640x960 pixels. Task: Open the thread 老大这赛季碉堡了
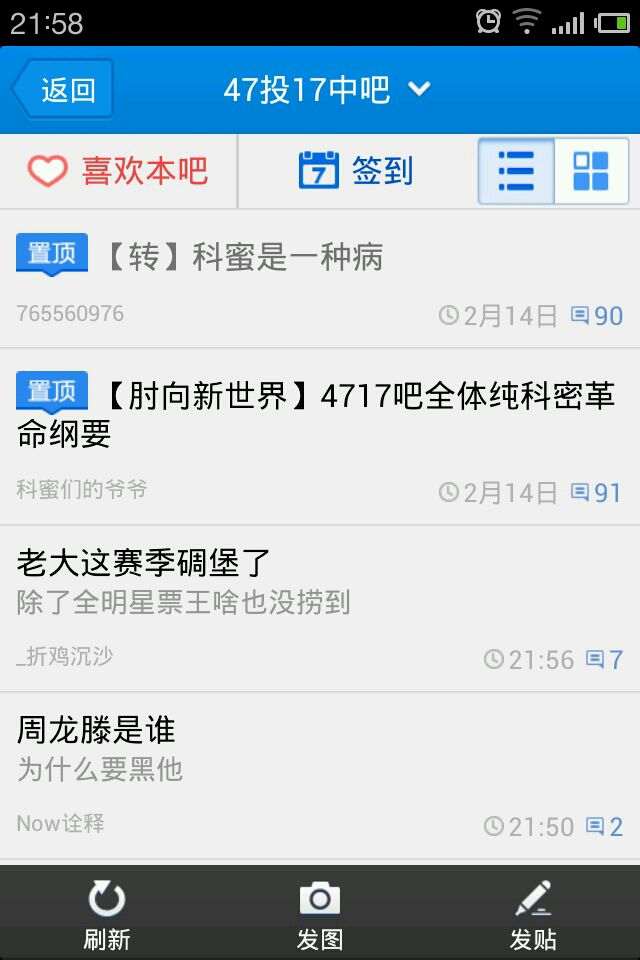[x=320, y=609]
